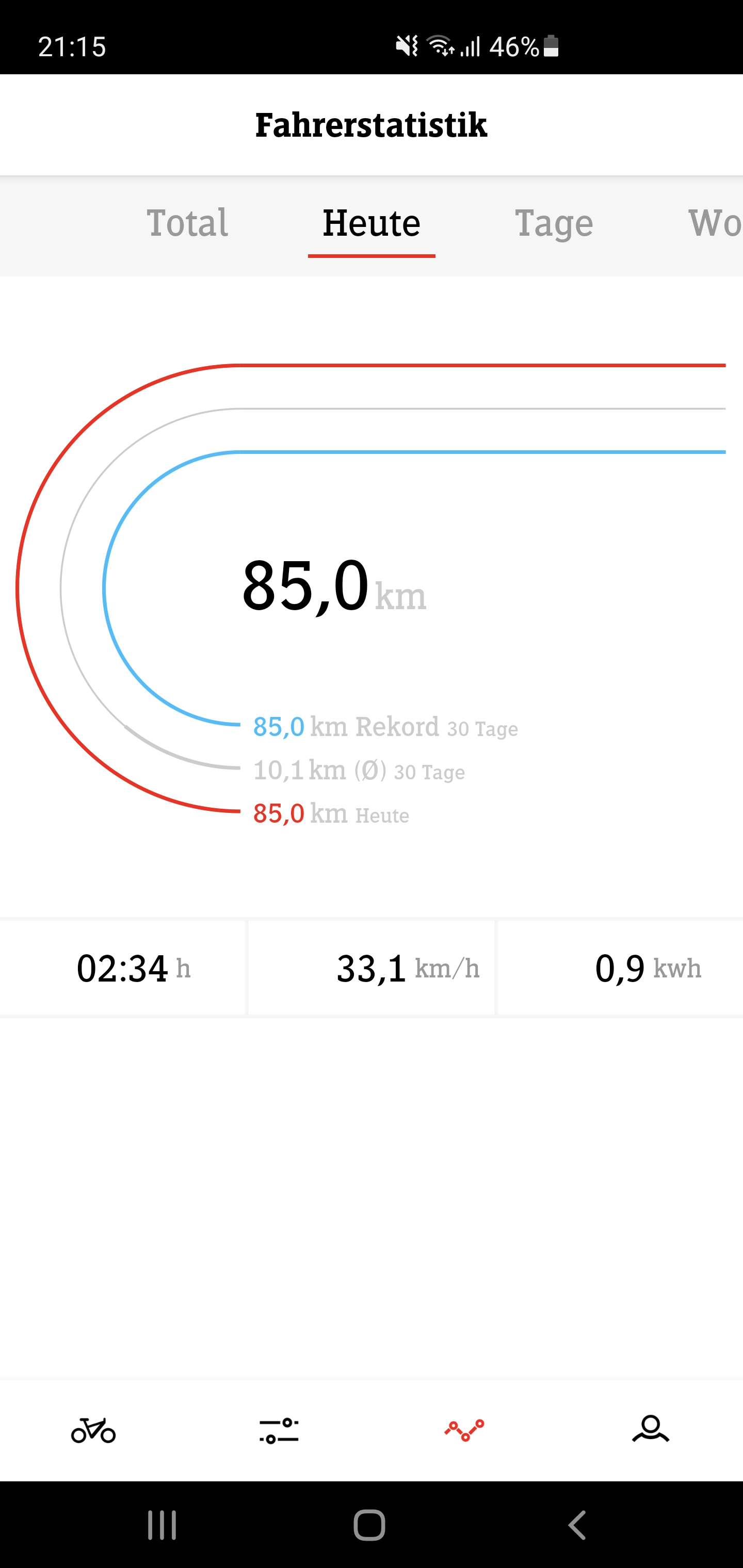Switch to the partially visible Wo tab
The height and width of the screenshot is (1568, 743).
tap(715, 223)
